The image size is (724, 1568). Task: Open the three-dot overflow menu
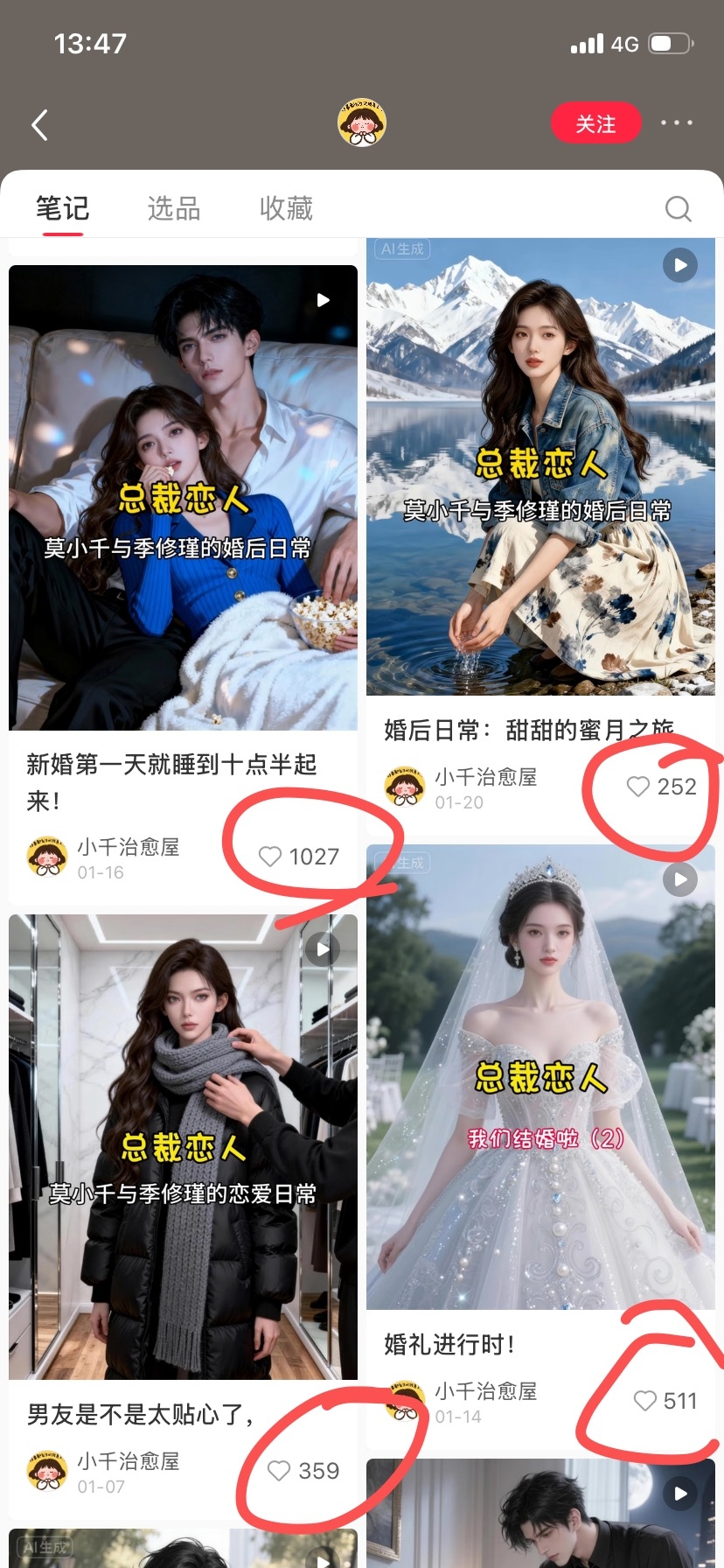pos(676,123)
